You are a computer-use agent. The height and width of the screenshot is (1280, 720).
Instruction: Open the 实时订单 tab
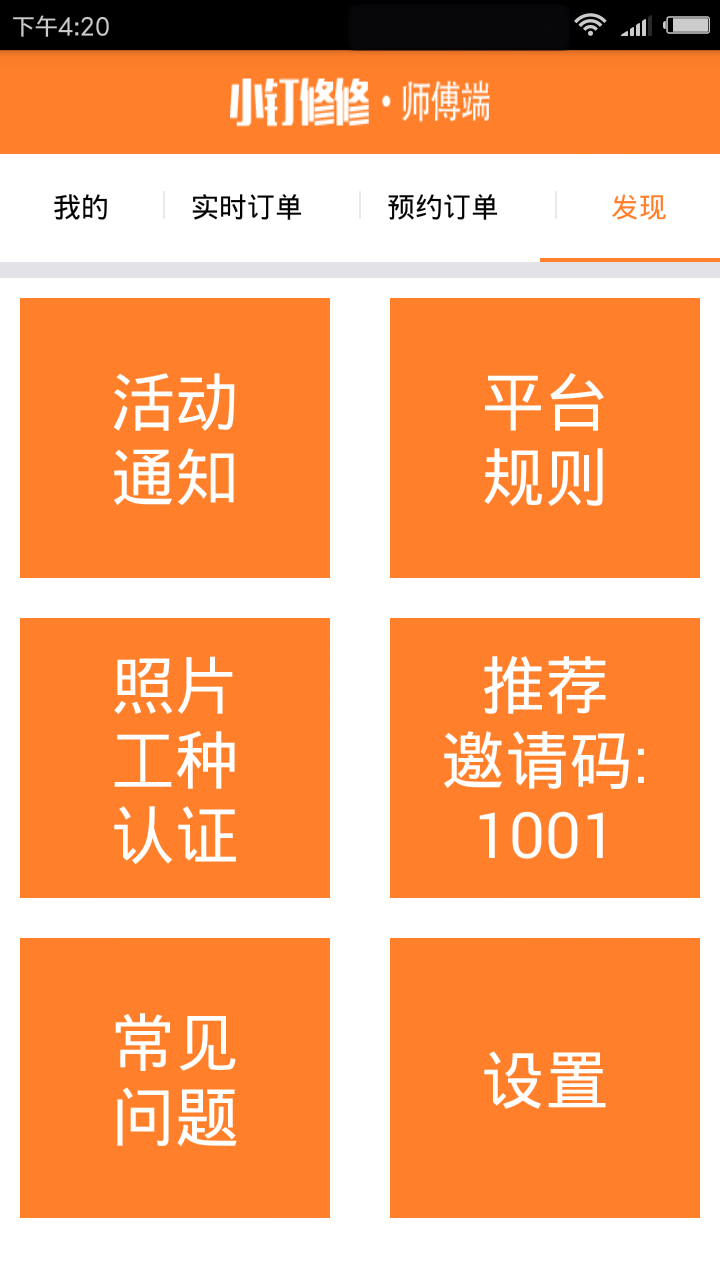(x=247, y=208)
